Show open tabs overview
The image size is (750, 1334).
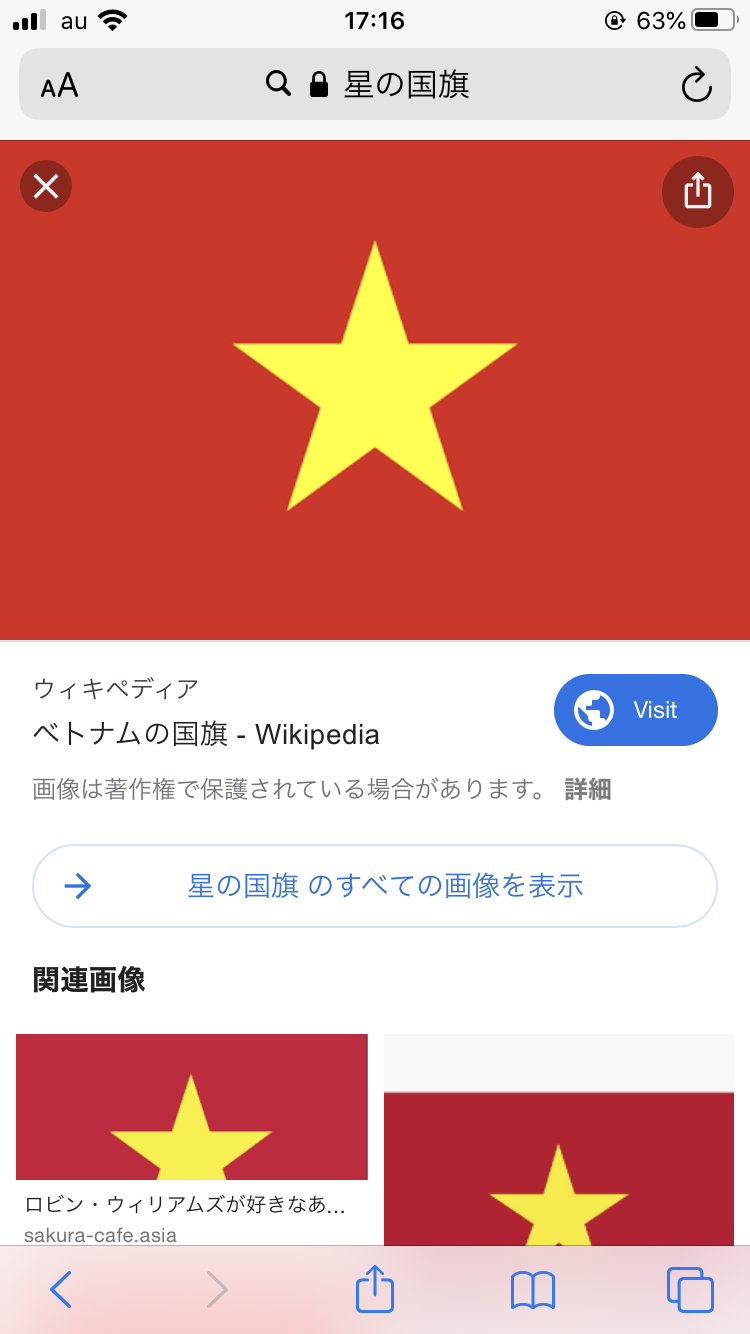tap(690, 1289)
